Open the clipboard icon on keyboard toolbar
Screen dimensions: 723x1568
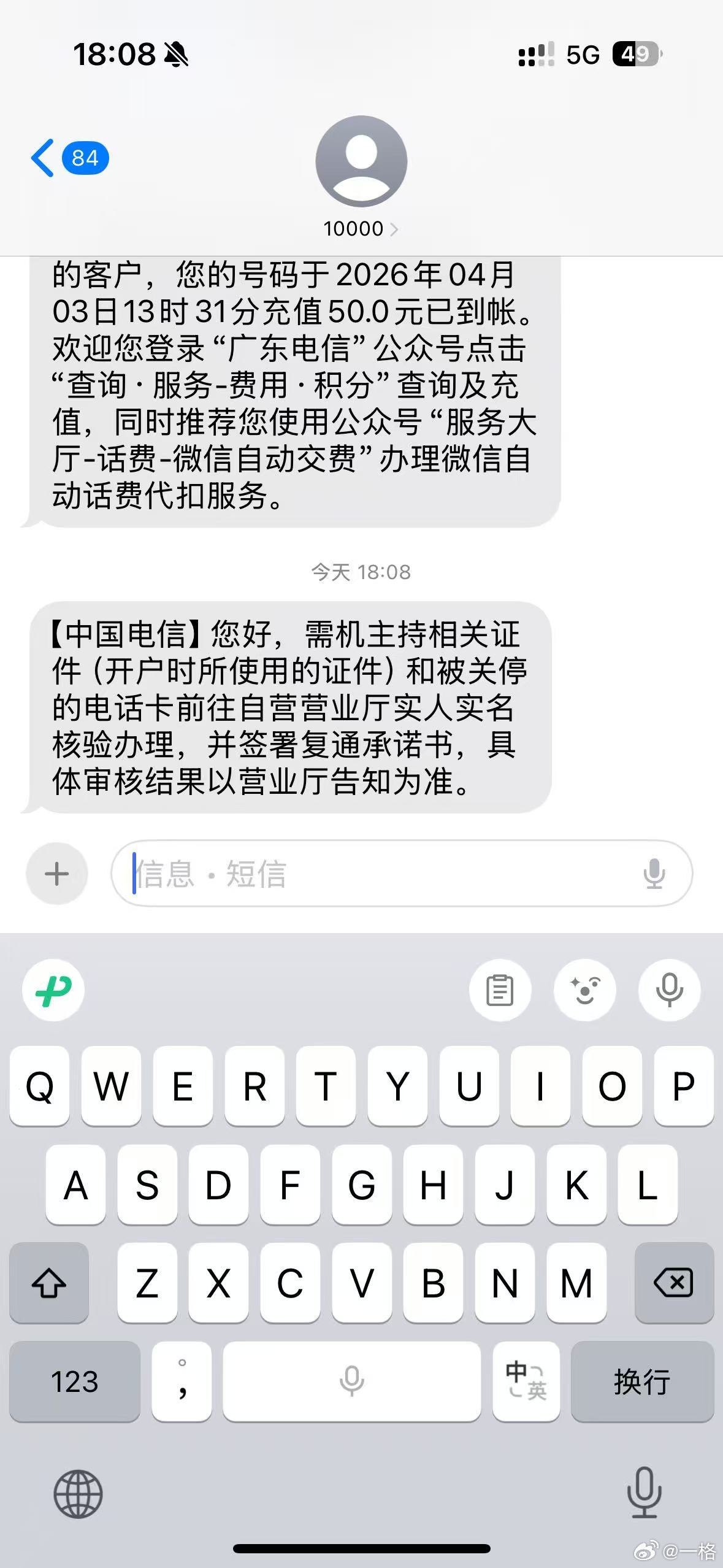tap(500, 990)
